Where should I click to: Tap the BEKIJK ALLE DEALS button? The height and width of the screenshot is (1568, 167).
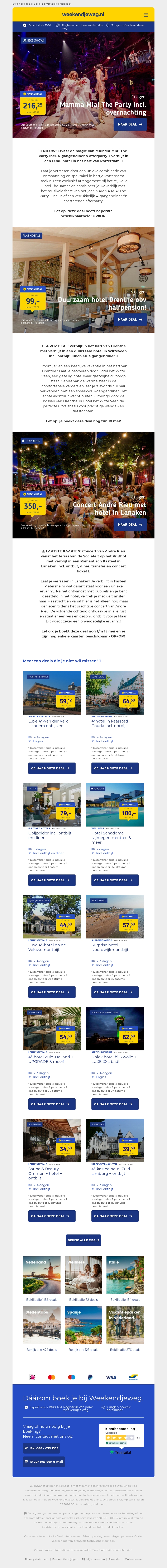(83, 1240)
